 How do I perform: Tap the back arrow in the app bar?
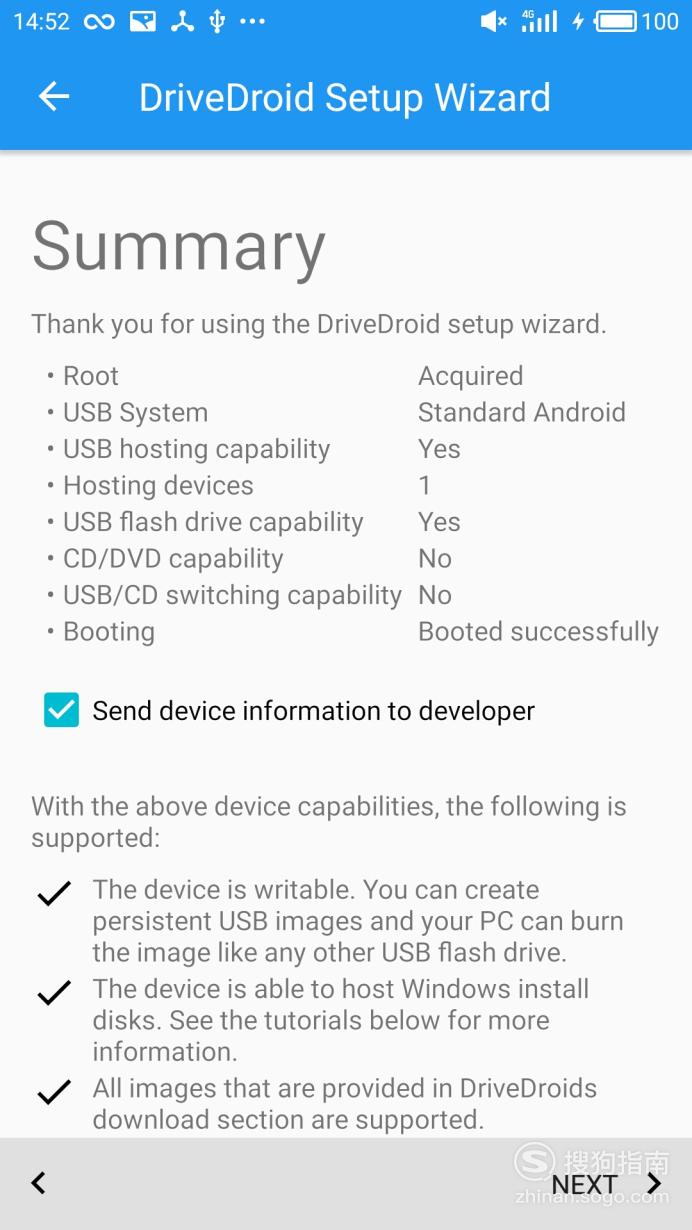(x=54, y=97)
